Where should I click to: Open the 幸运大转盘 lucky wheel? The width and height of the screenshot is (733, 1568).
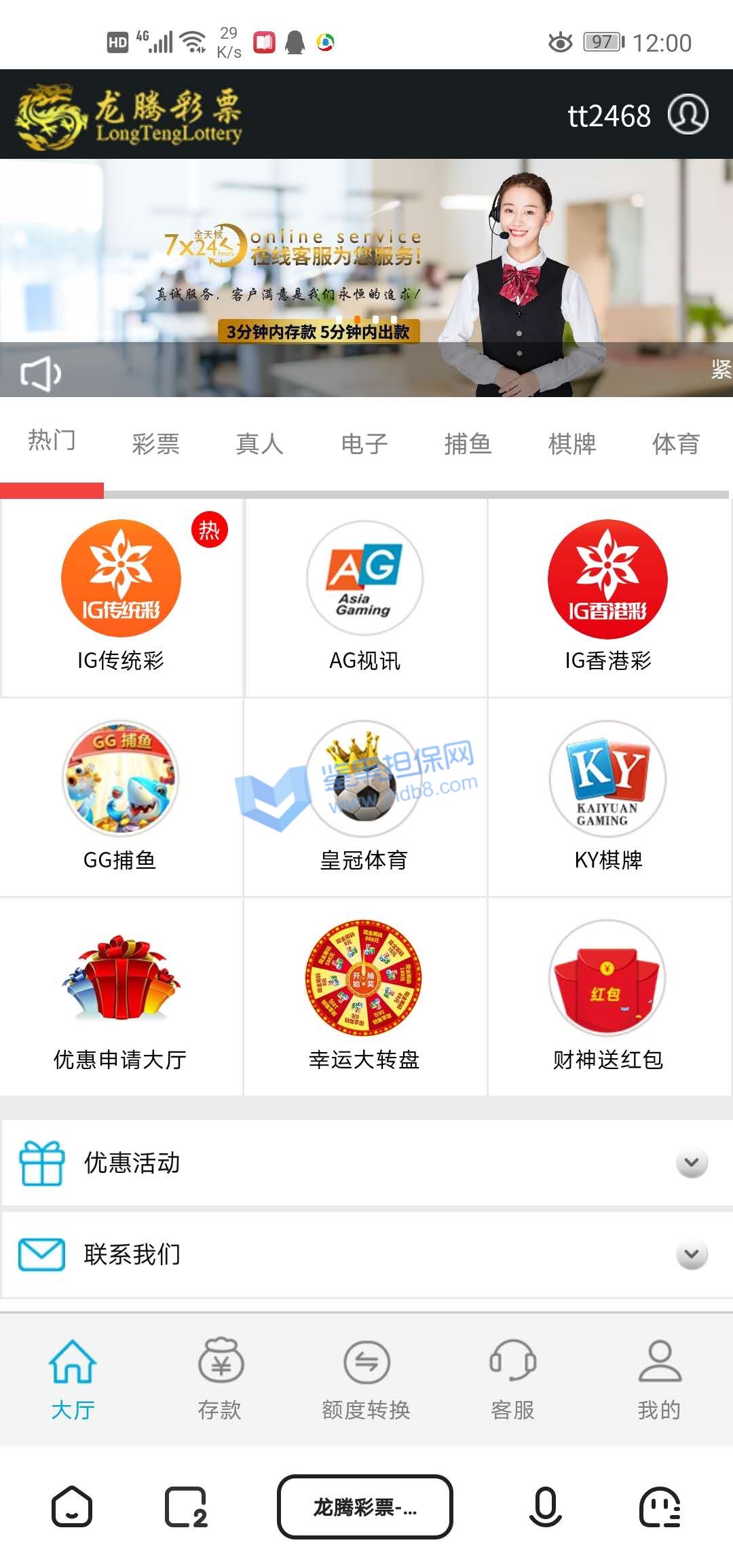click(364, 996)
